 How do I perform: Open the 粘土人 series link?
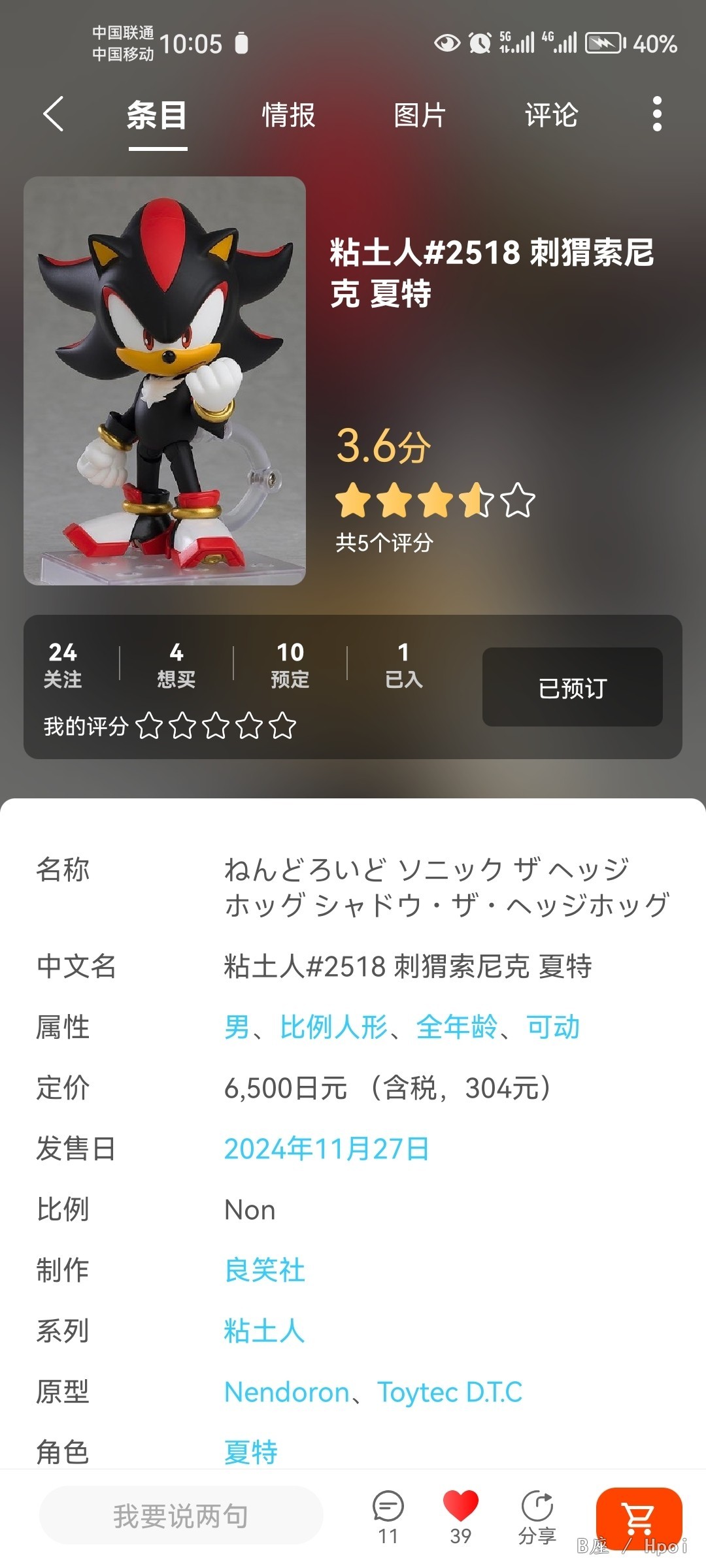click(x=264, y=1331)
